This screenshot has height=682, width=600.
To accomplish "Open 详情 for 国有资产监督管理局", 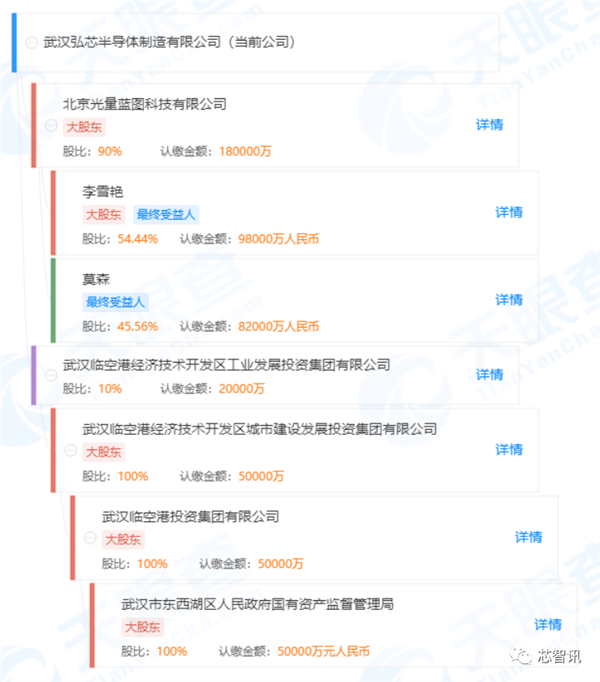I will [x=548, y=624].
